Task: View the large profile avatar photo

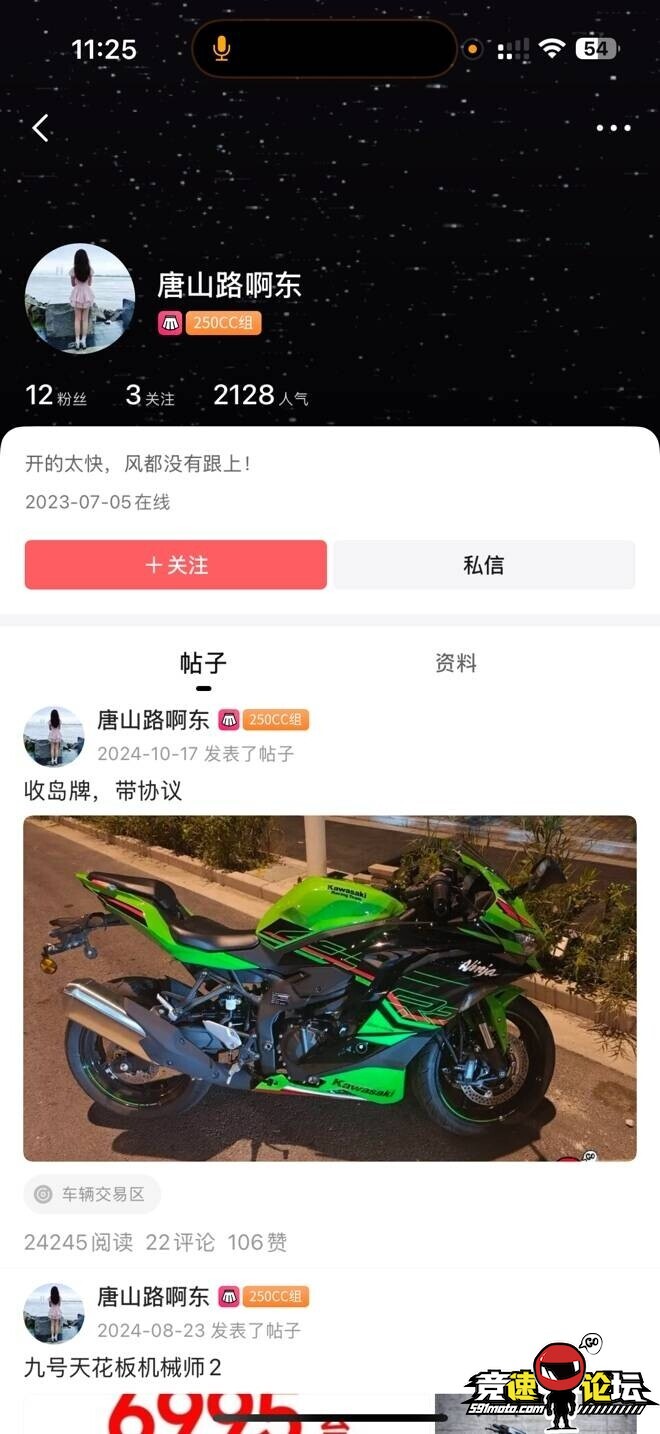Action: [80, 298]
